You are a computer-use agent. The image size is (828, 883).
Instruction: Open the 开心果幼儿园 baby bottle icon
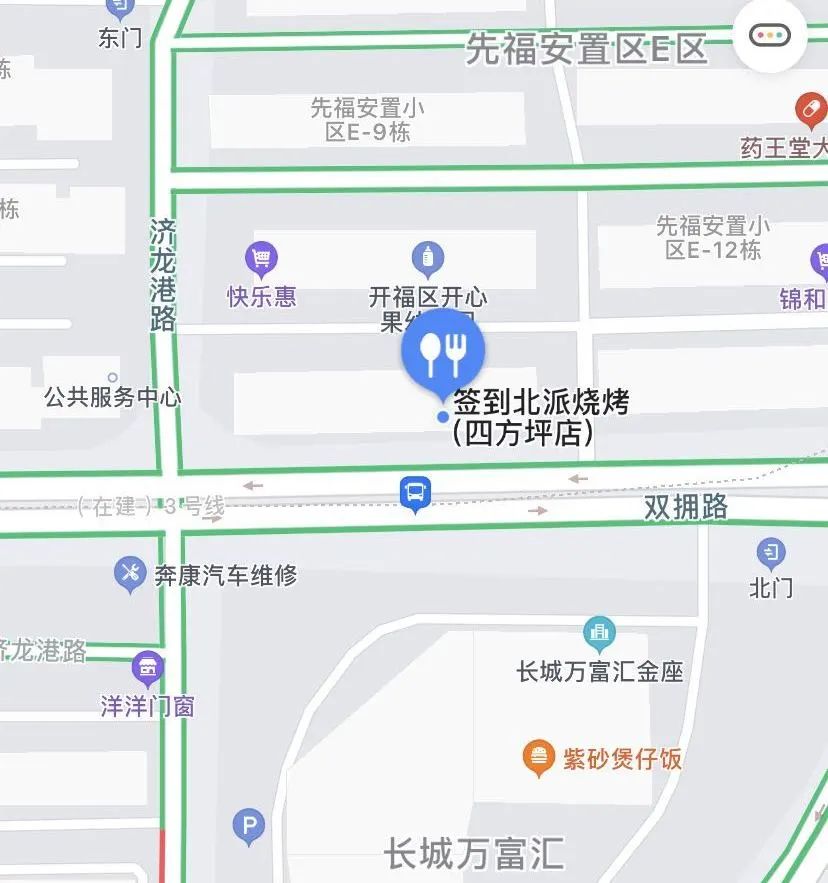(429, 257)
